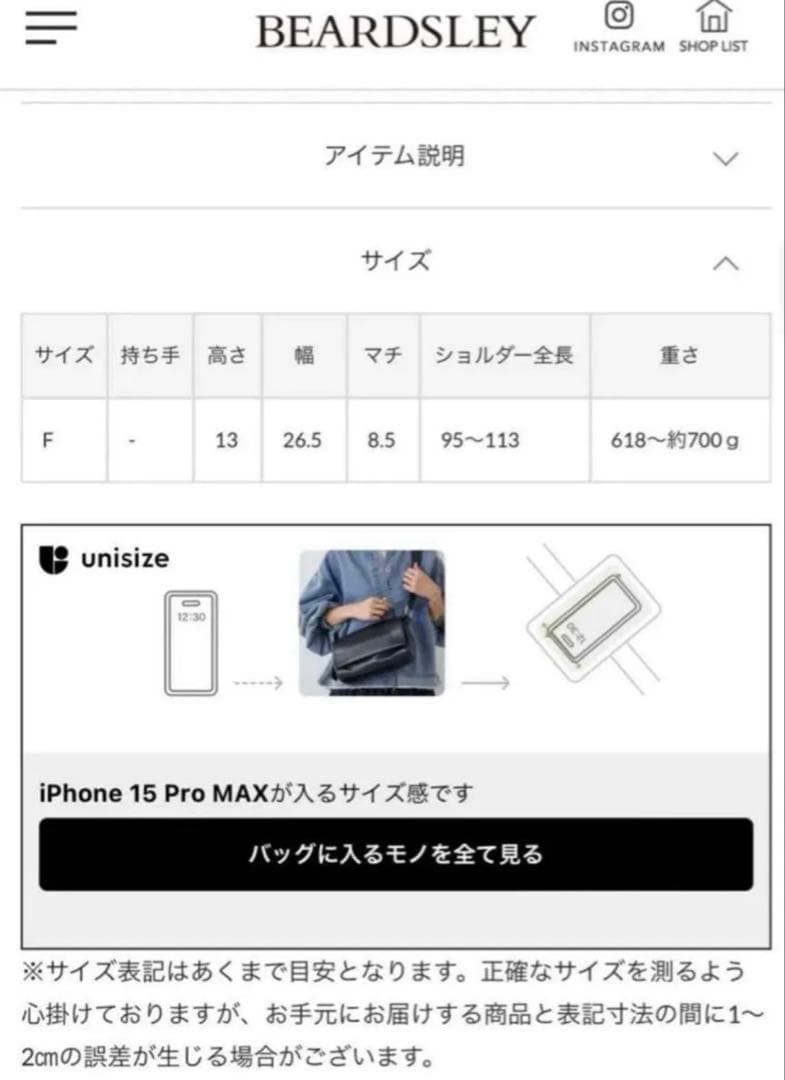Open the Shop List
The width and height of the screenshot is (785, 1080).
(x=713, y=28)
